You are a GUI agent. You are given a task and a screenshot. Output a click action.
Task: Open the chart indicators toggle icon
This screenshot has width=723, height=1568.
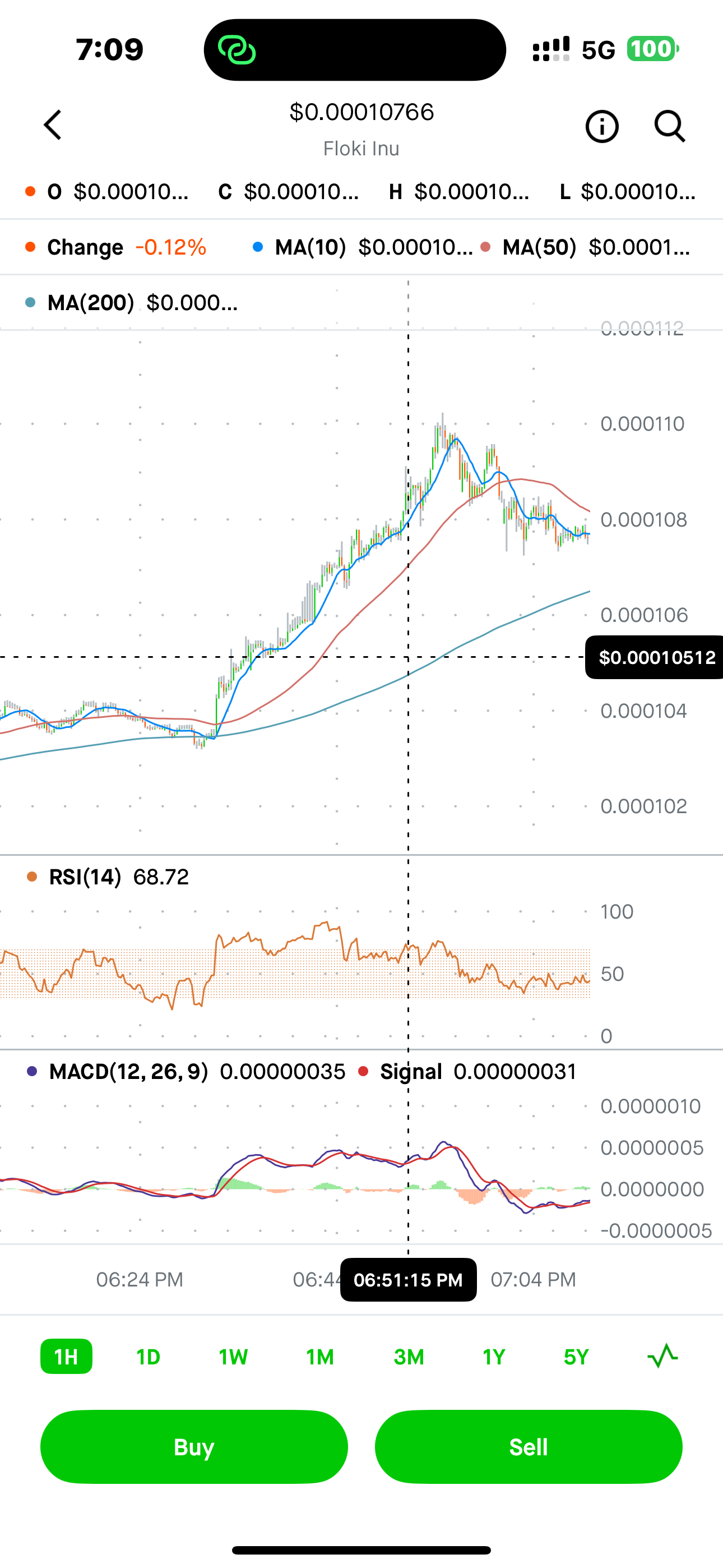(662, 1356)
